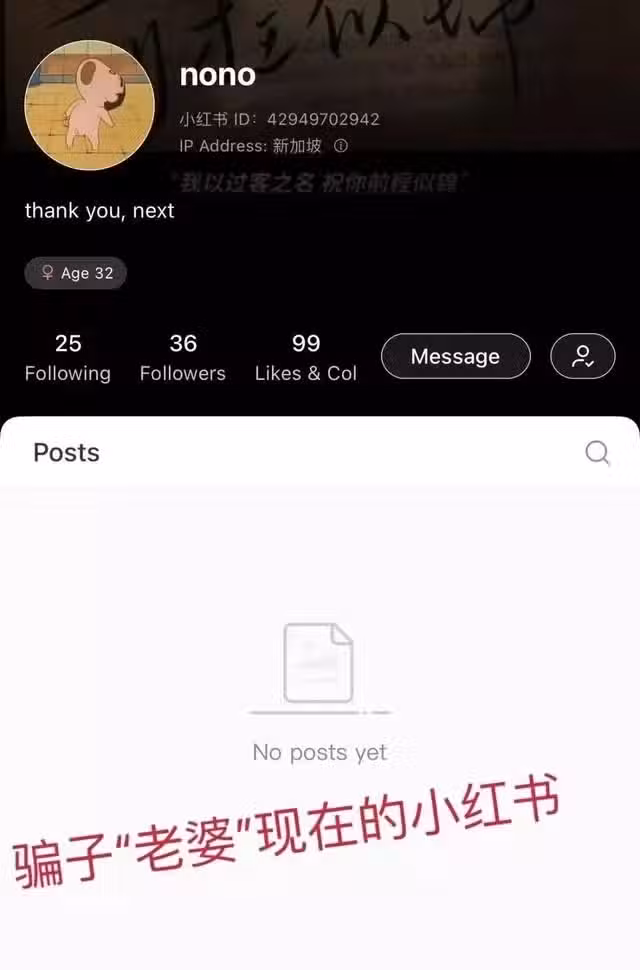Tap the IP Address info icon
The image size is (640, 970).
pyautogui.click(x=341, y=146)
